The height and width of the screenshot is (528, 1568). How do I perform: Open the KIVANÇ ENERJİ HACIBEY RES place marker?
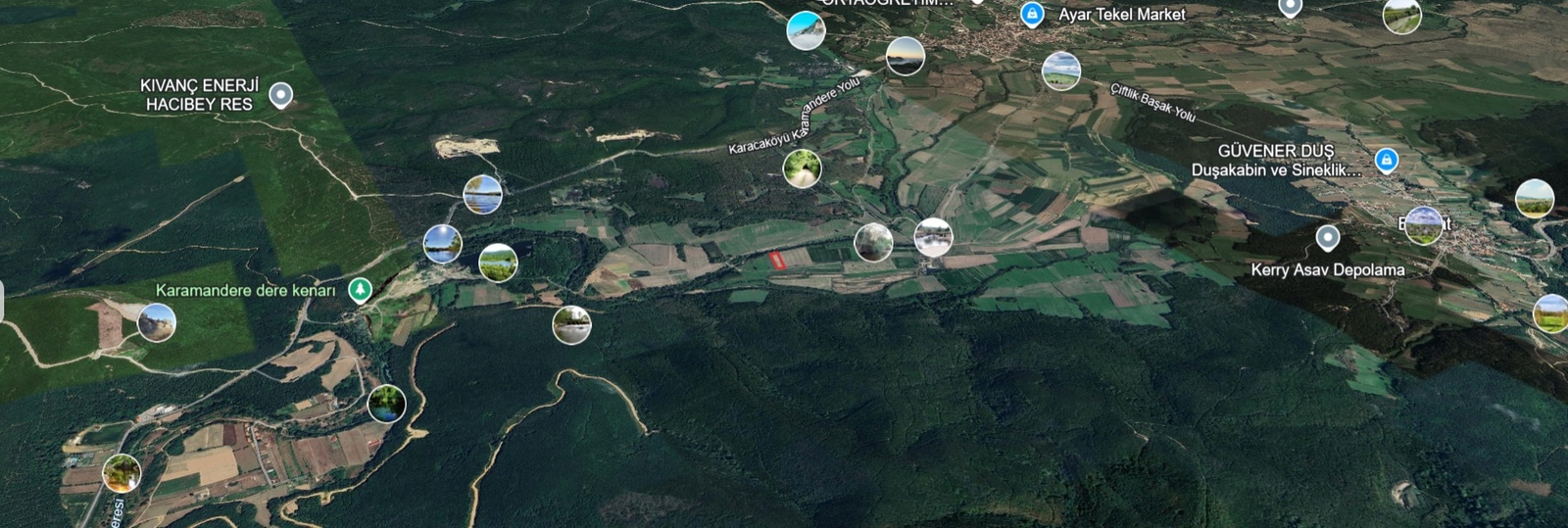281,94
